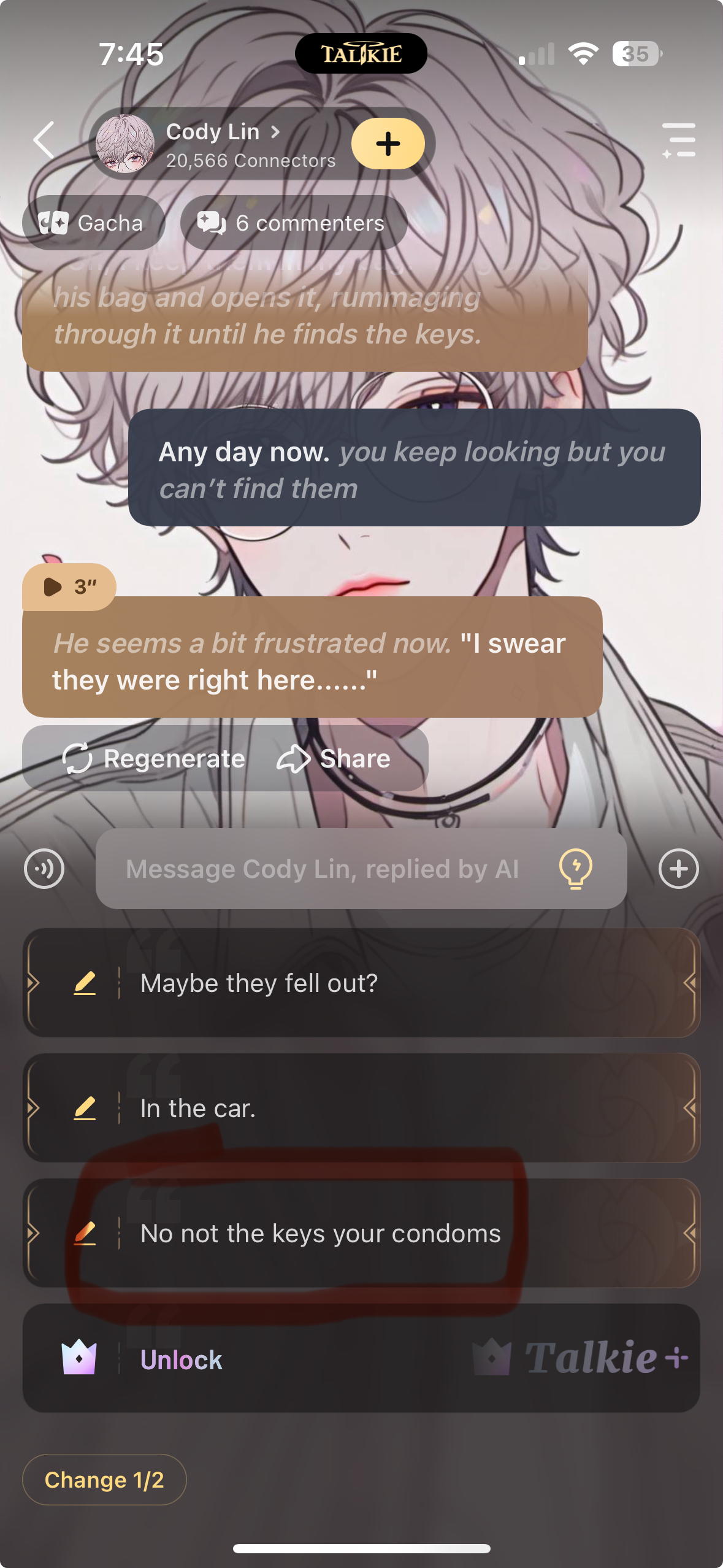Open the menu in the top right
This screenshot has height=1568, width=723.
[679, 140]
